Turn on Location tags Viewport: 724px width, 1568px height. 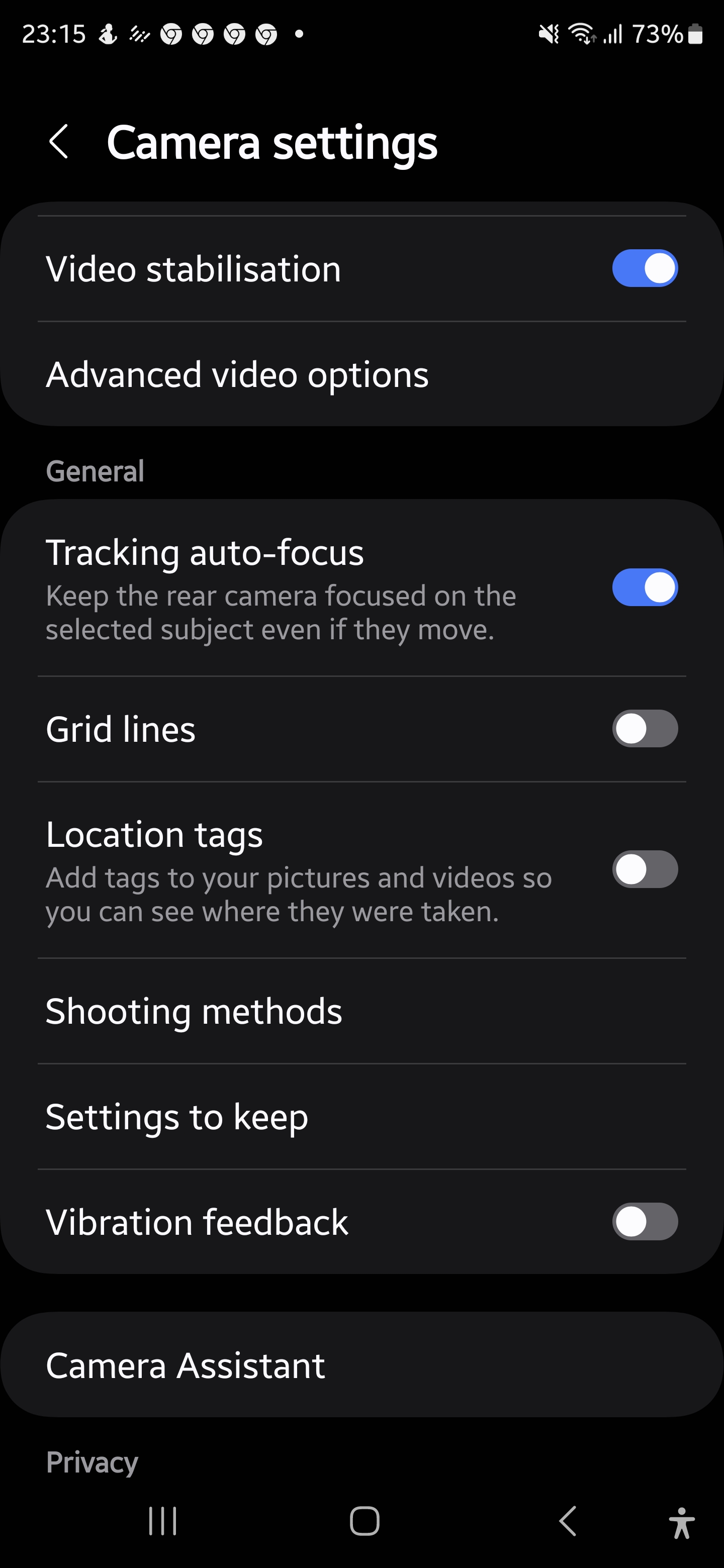(644, 869)
